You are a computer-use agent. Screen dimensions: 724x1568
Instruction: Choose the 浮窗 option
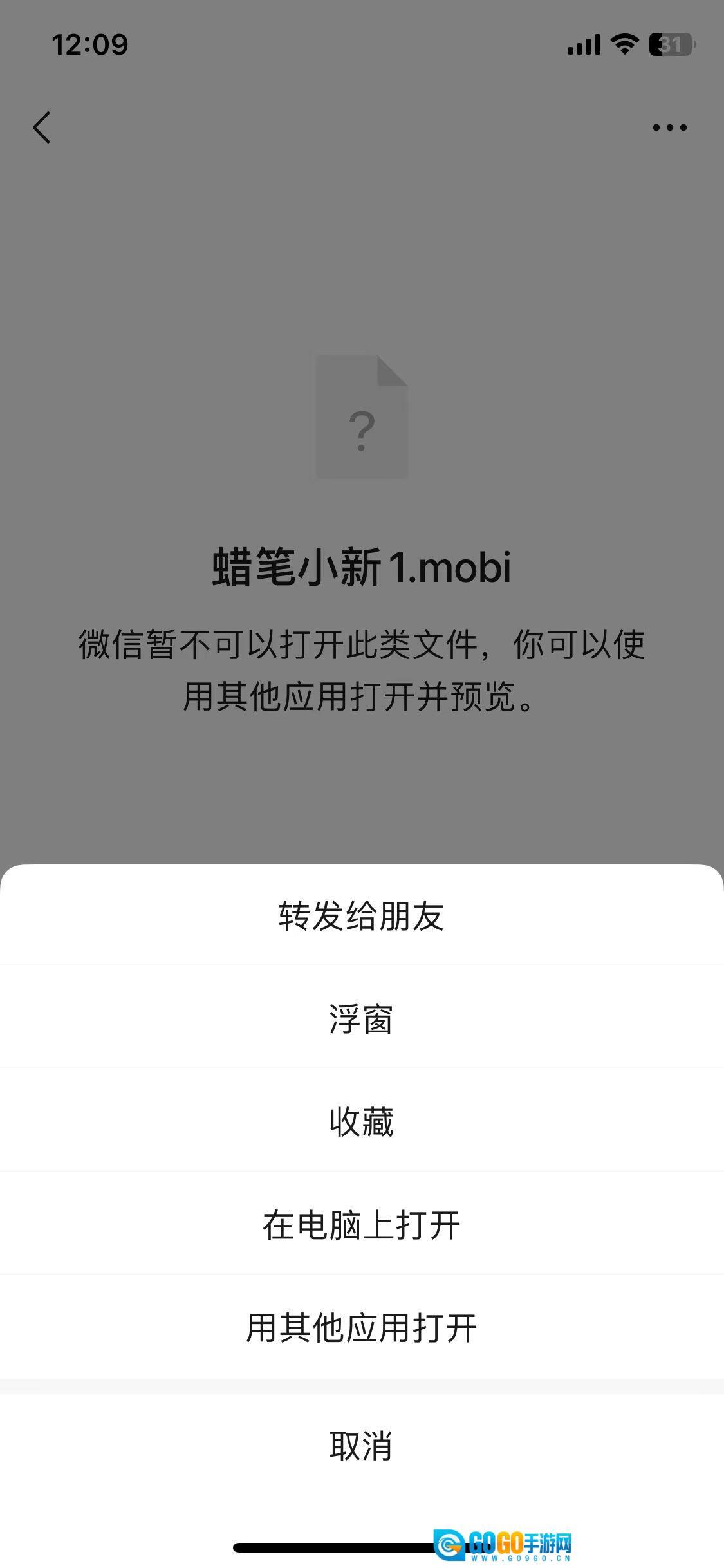pyautogui.click(x=361, y=1019)
